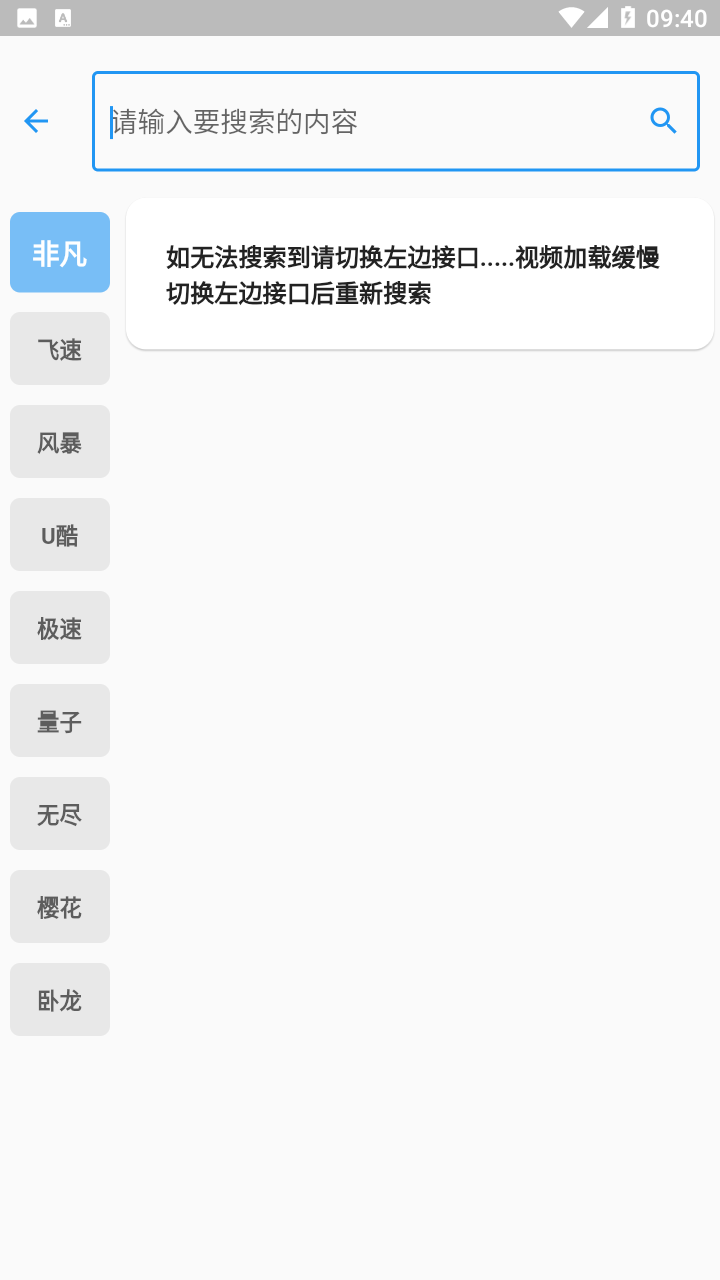
Task: Switch to the 极速 source
Action: point(60,628)
